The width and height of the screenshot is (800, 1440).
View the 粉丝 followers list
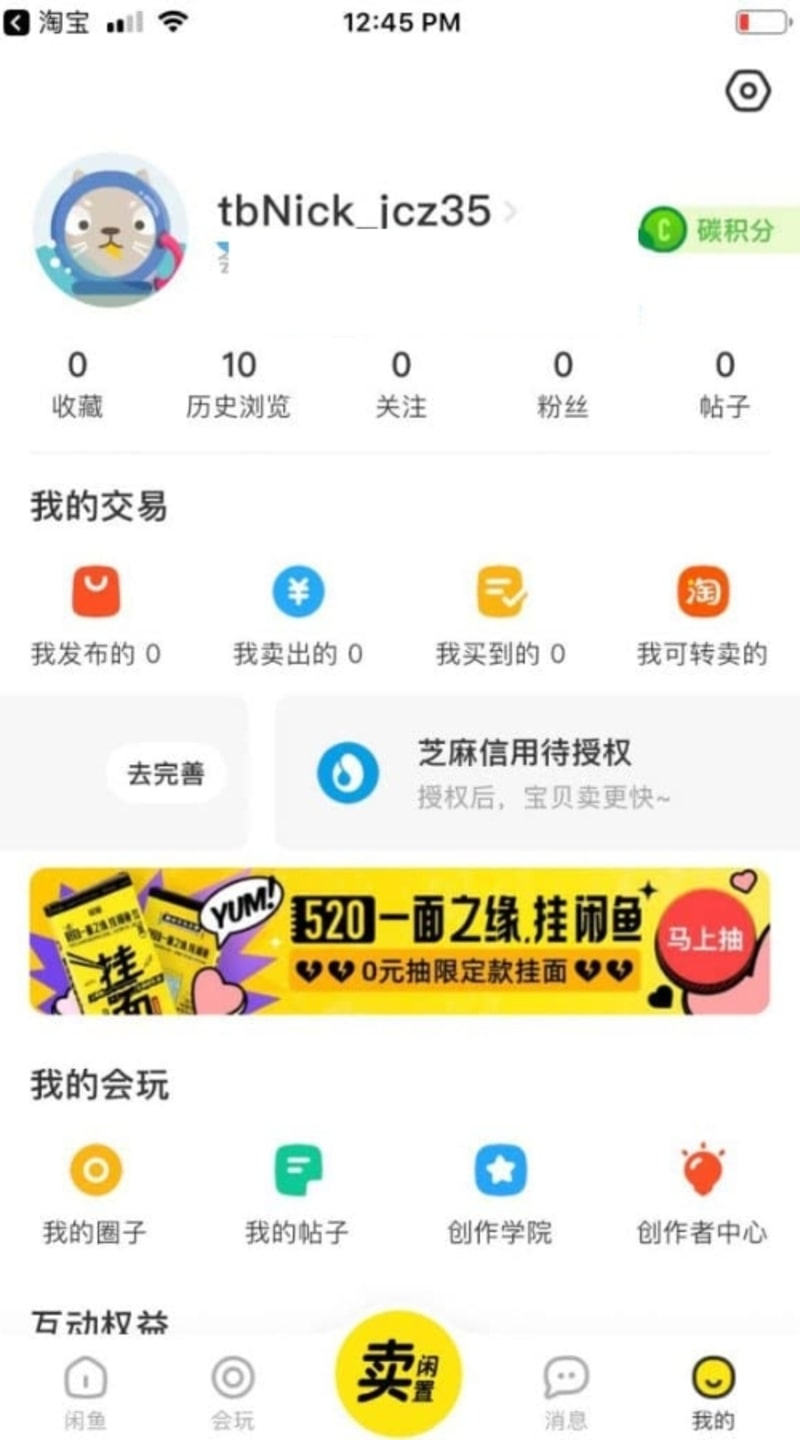(563, 384)
